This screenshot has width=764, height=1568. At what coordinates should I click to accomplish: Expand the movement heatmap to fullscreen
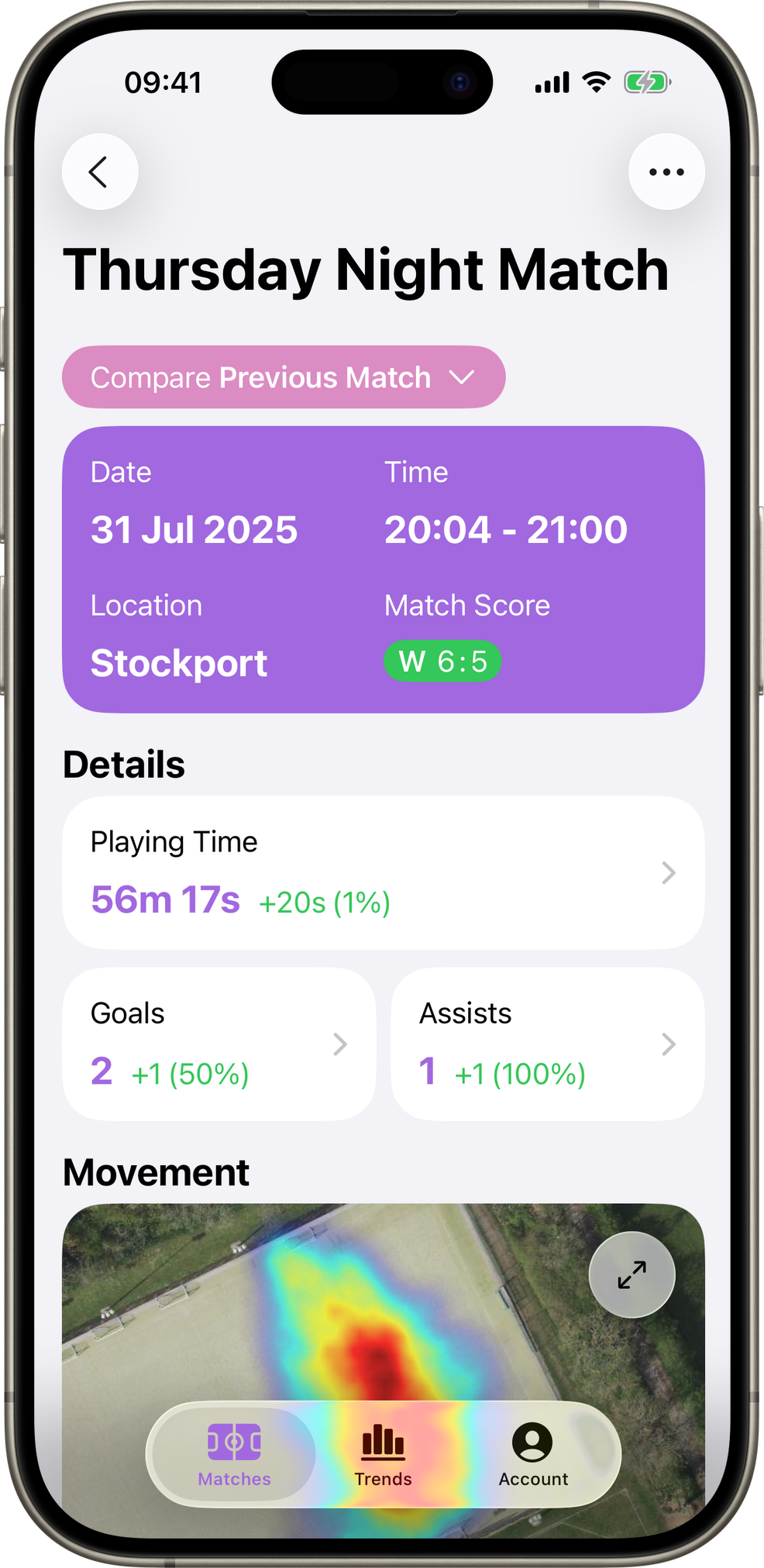pos(632,1274)
